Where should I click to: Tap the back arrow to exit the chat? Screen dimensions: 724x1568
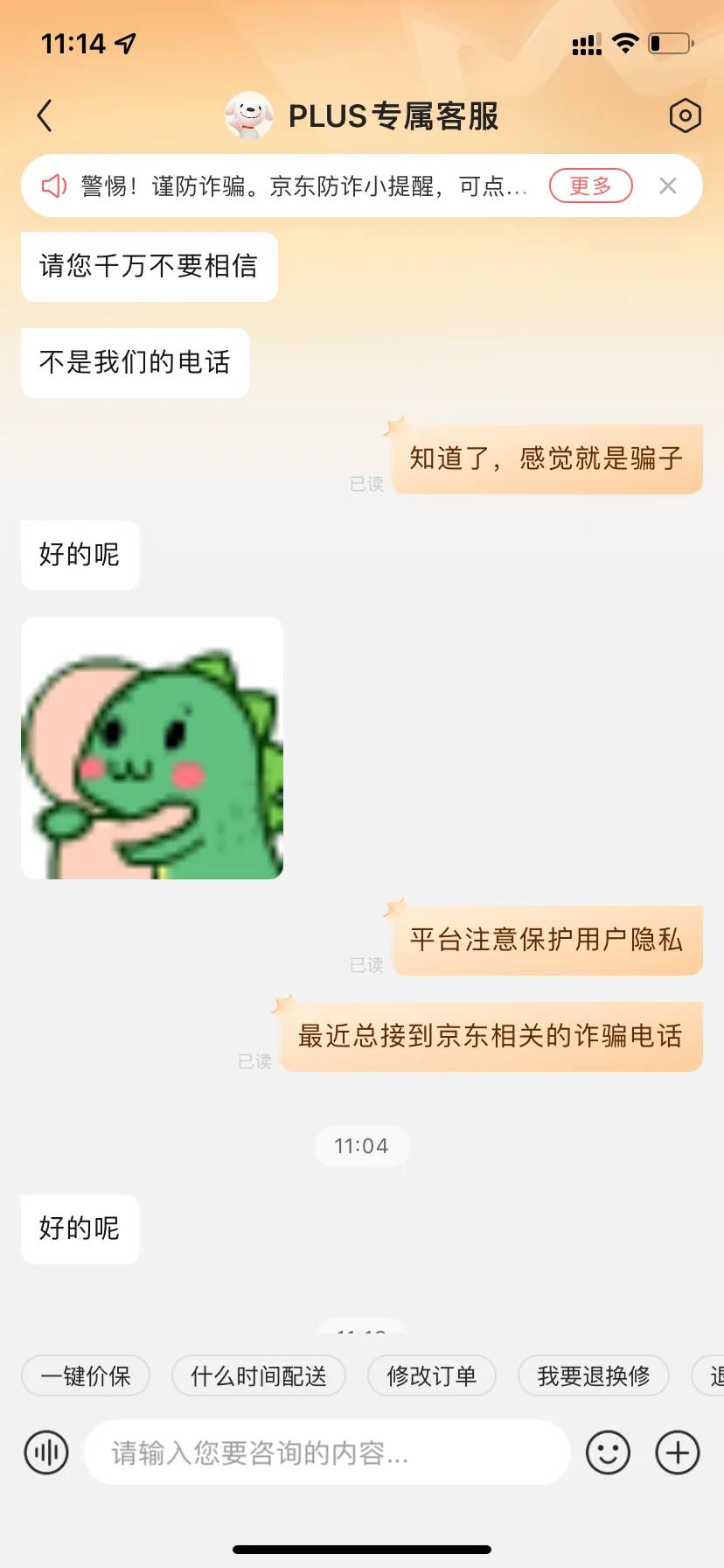click(x=45, y=115)
